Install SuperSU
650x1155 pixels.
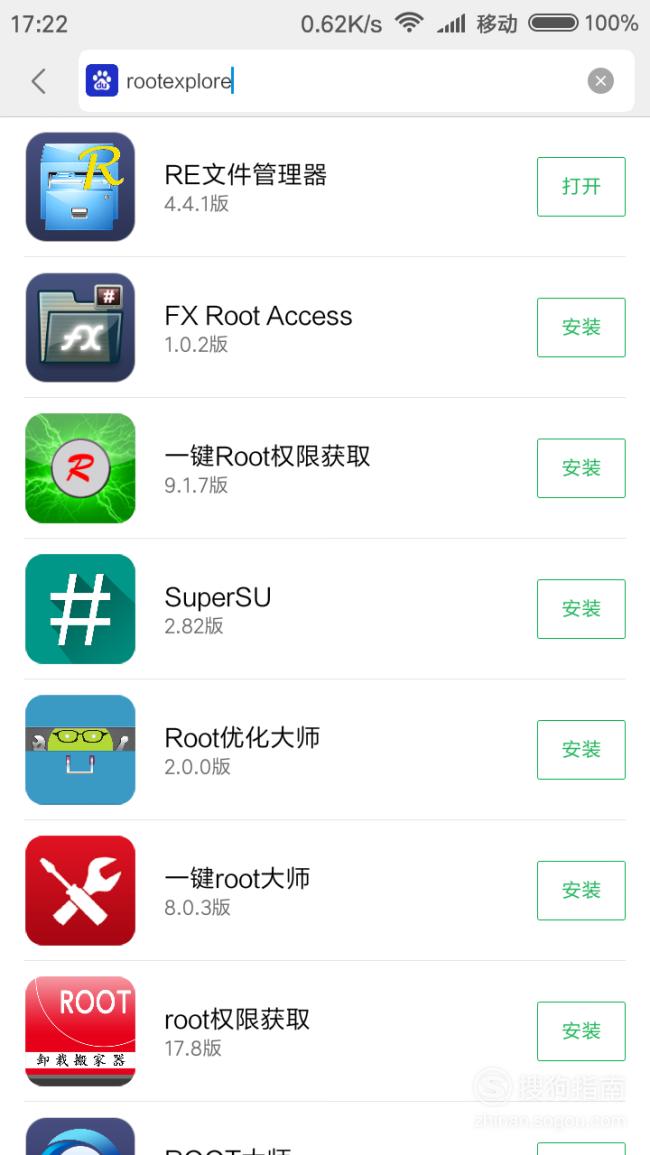pyautogui.click(x=581, y=608)
